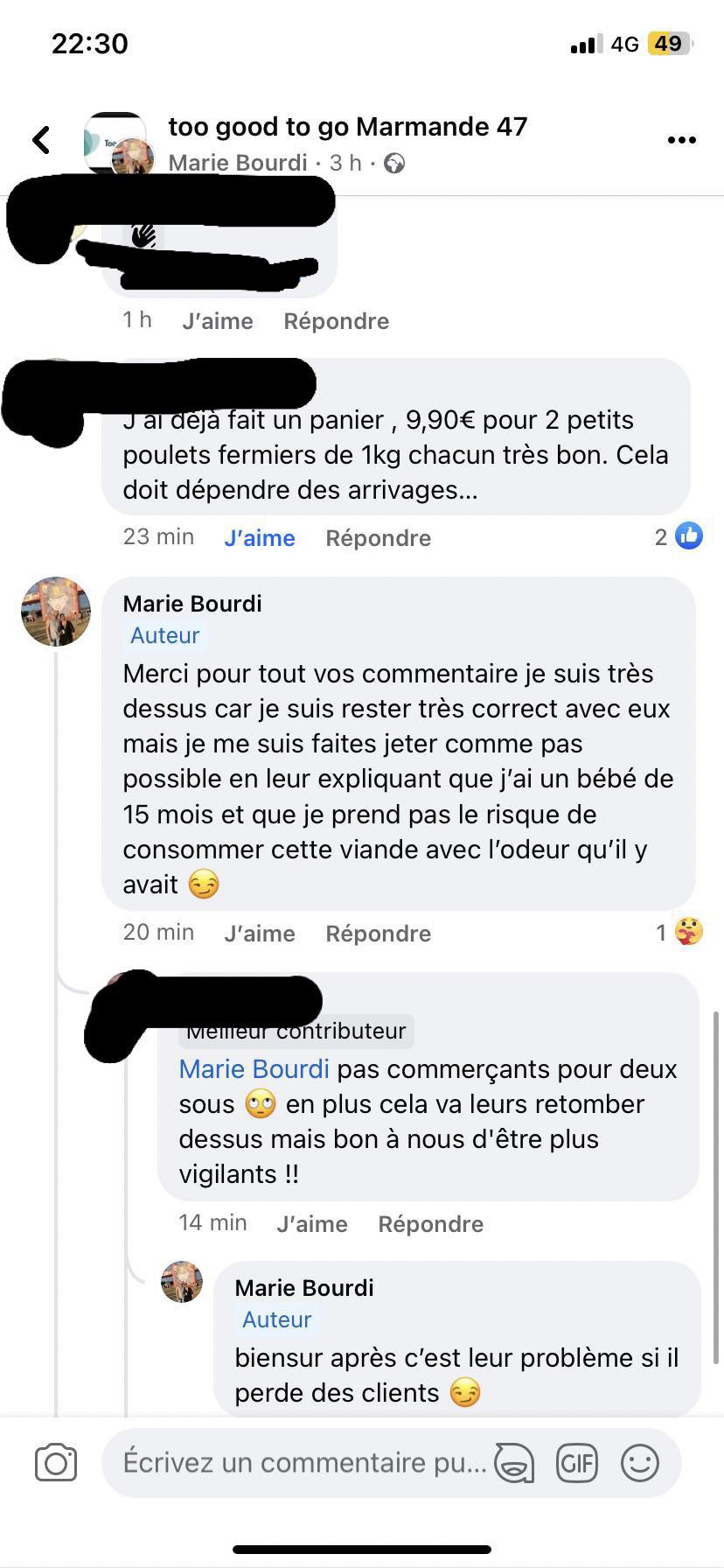The width and height of the screenshot is (724, 1568).
Task: Open the three-dot overflow menu
Action: [x=681, y=140]
